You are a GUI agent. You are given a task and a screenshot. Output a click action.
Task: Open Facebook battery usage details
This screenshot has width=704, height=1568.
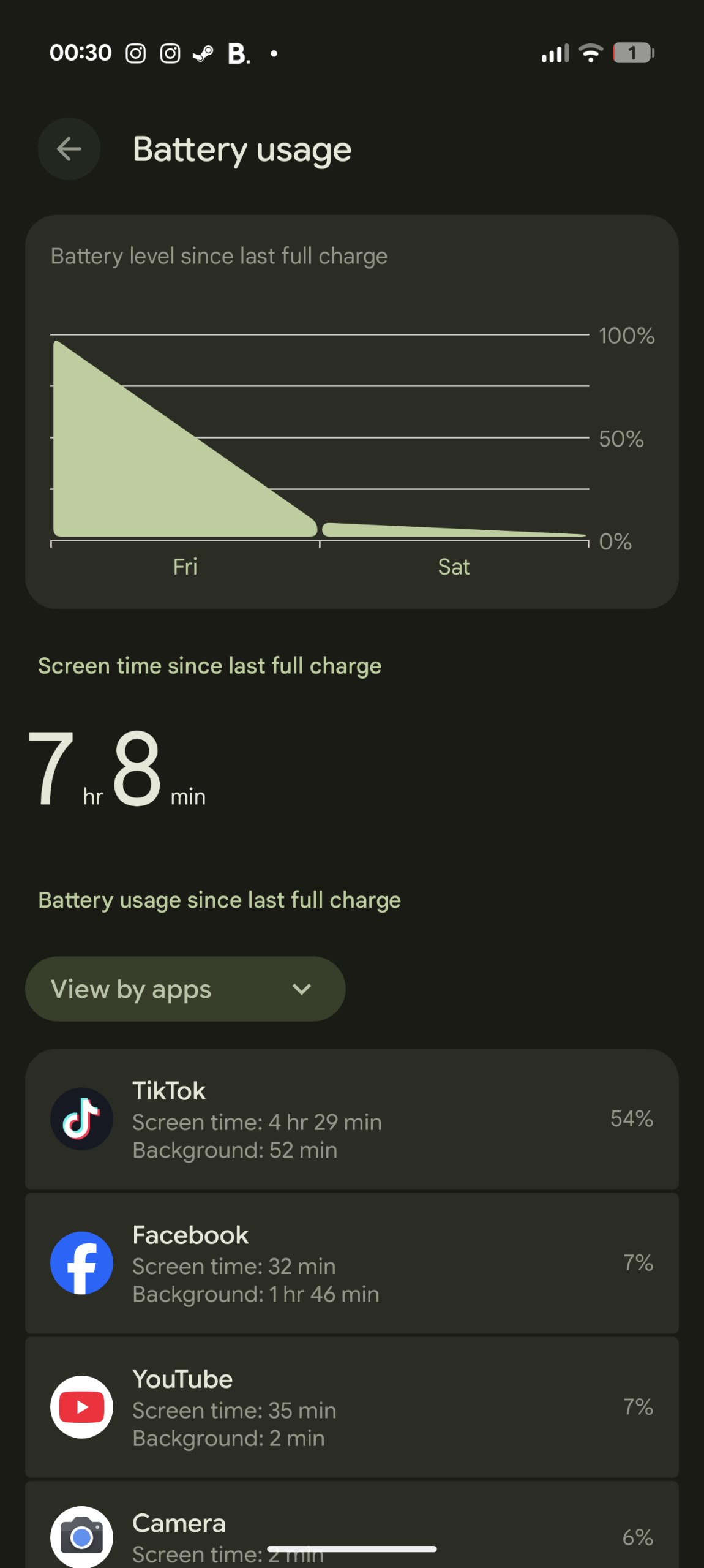click(x=352, y=1264)
